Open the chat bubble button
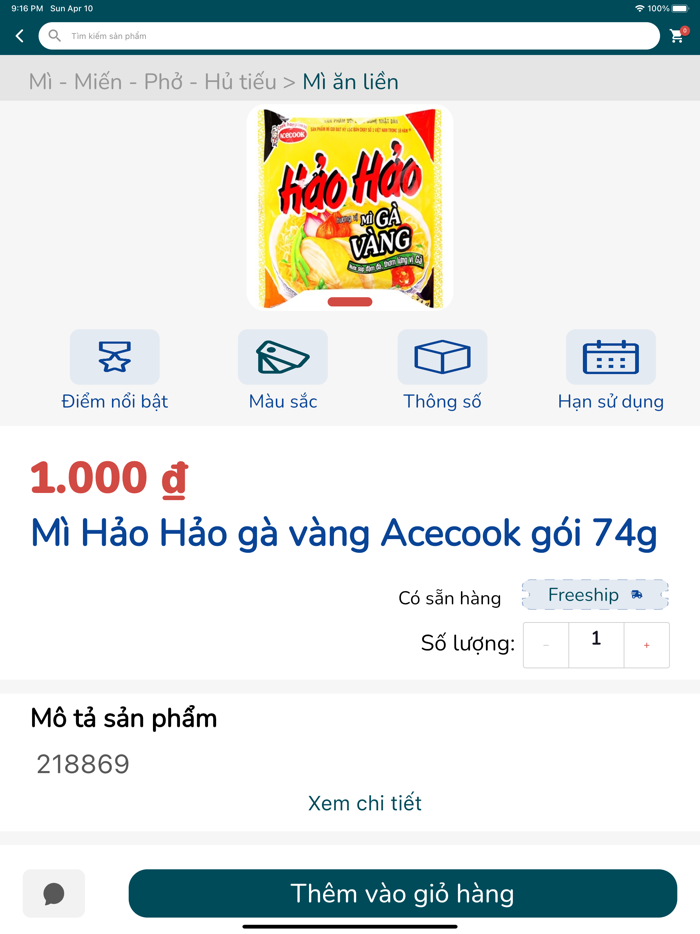This screenshot has height=934, width=700. pos(54,893)
